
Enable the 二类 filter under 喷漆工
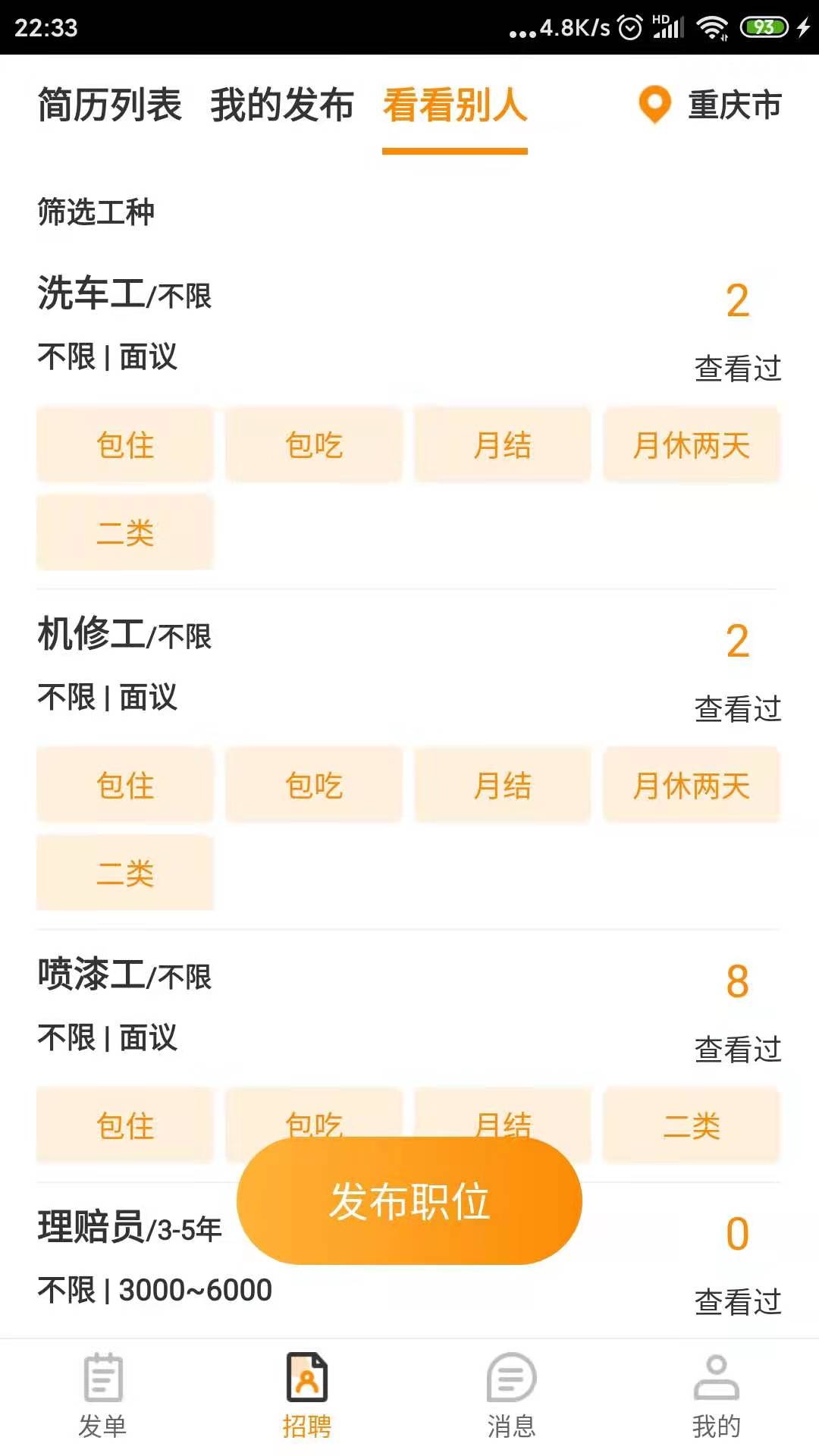click(691, 1126)
